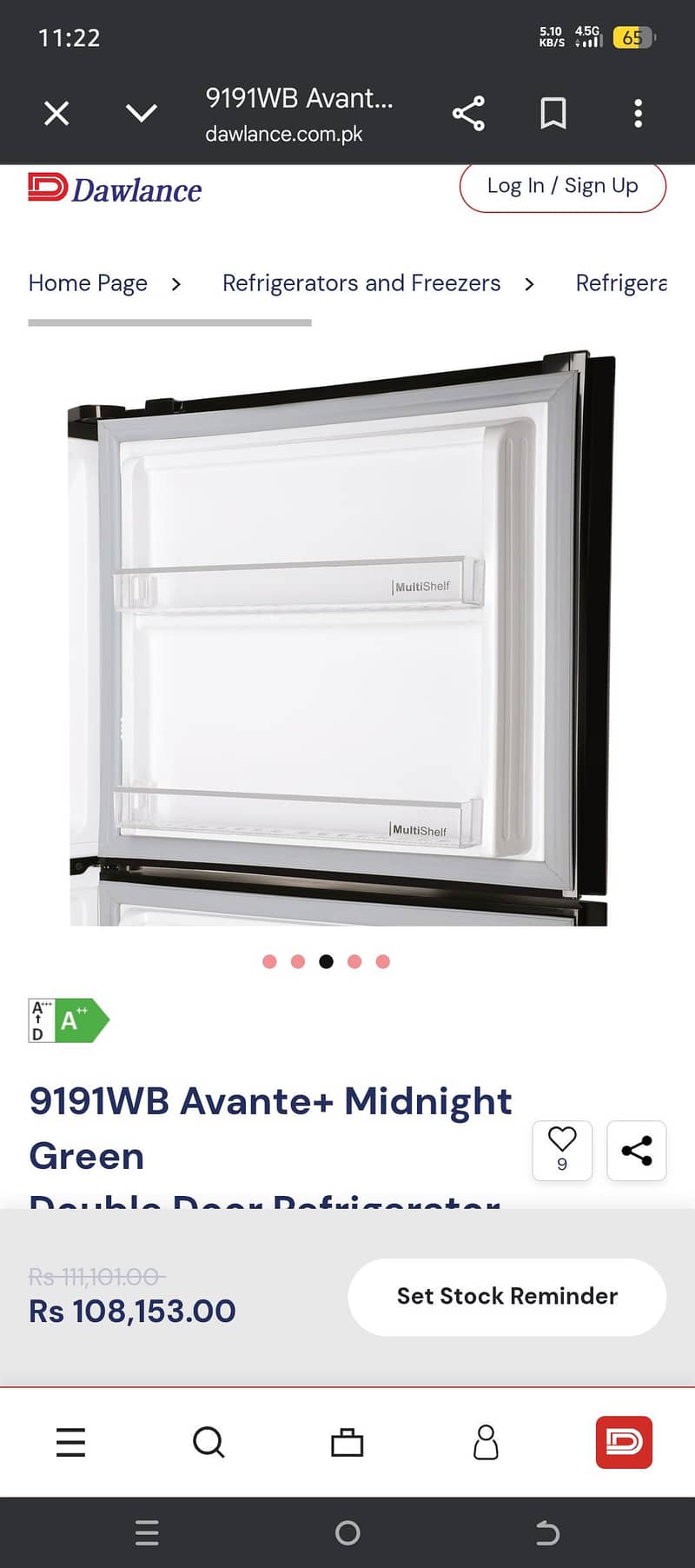The height and width of the screenshot is (1568, 695).
Task: Bookmark this page in the browser
Action: click(x=553, y=113)
